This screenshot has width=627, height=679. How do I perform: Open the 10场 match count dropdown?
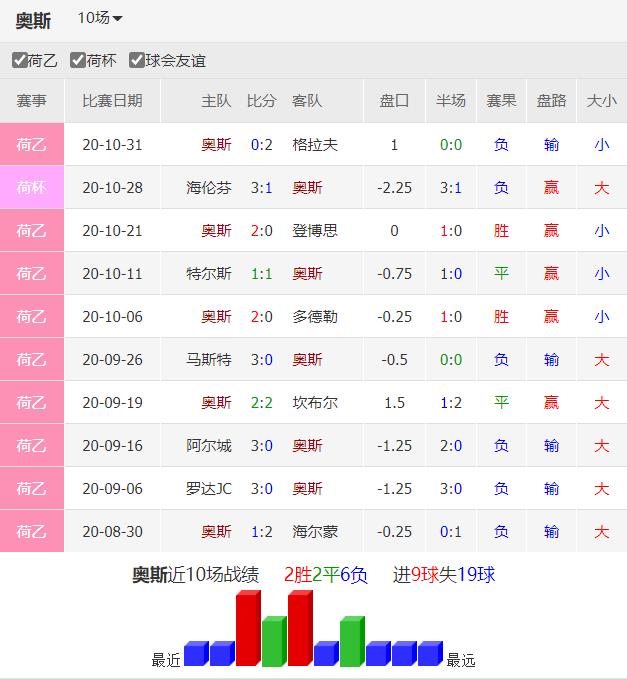[99, 18]
